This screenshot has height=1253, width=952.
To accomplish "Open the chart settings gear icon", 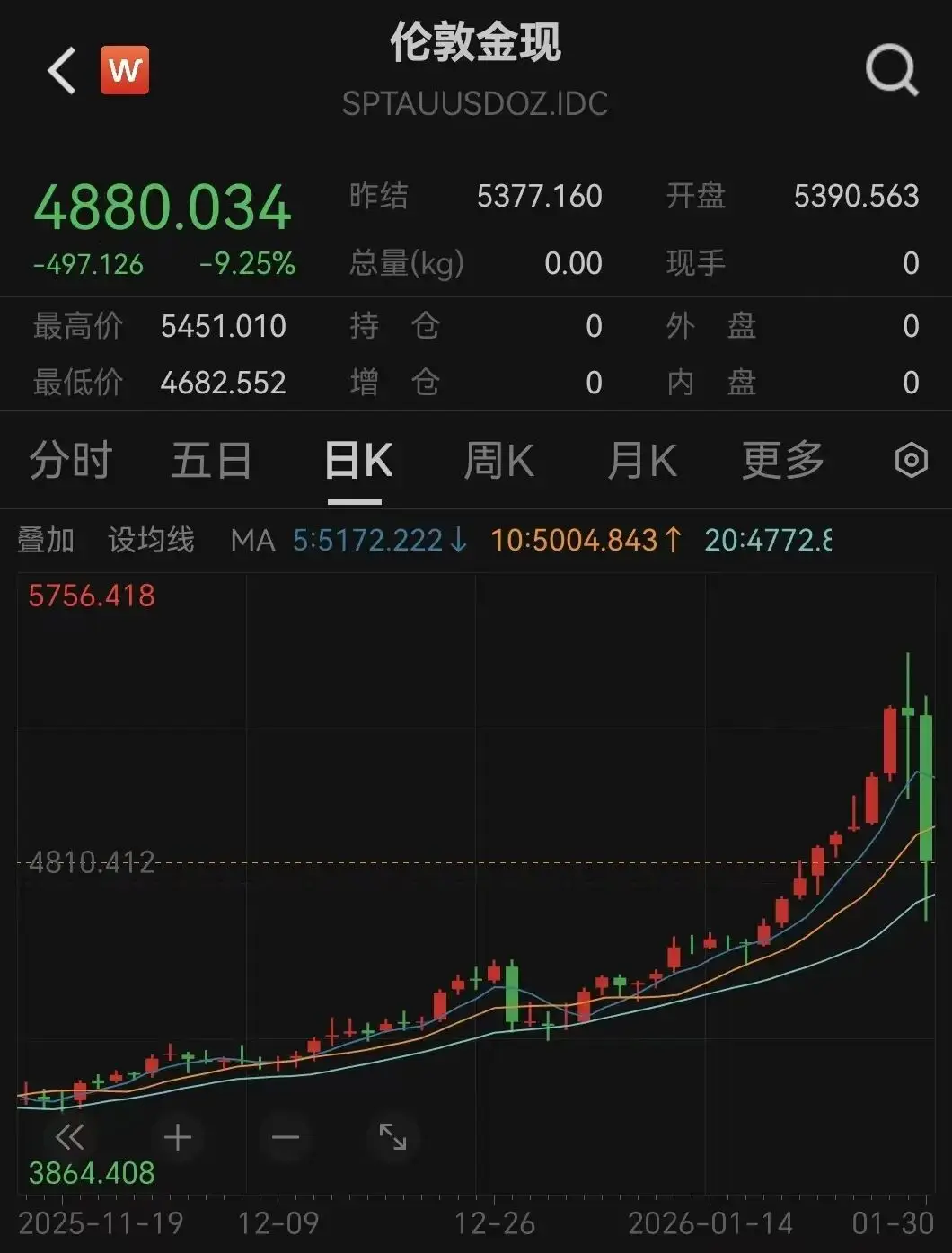I will (911, 460).
